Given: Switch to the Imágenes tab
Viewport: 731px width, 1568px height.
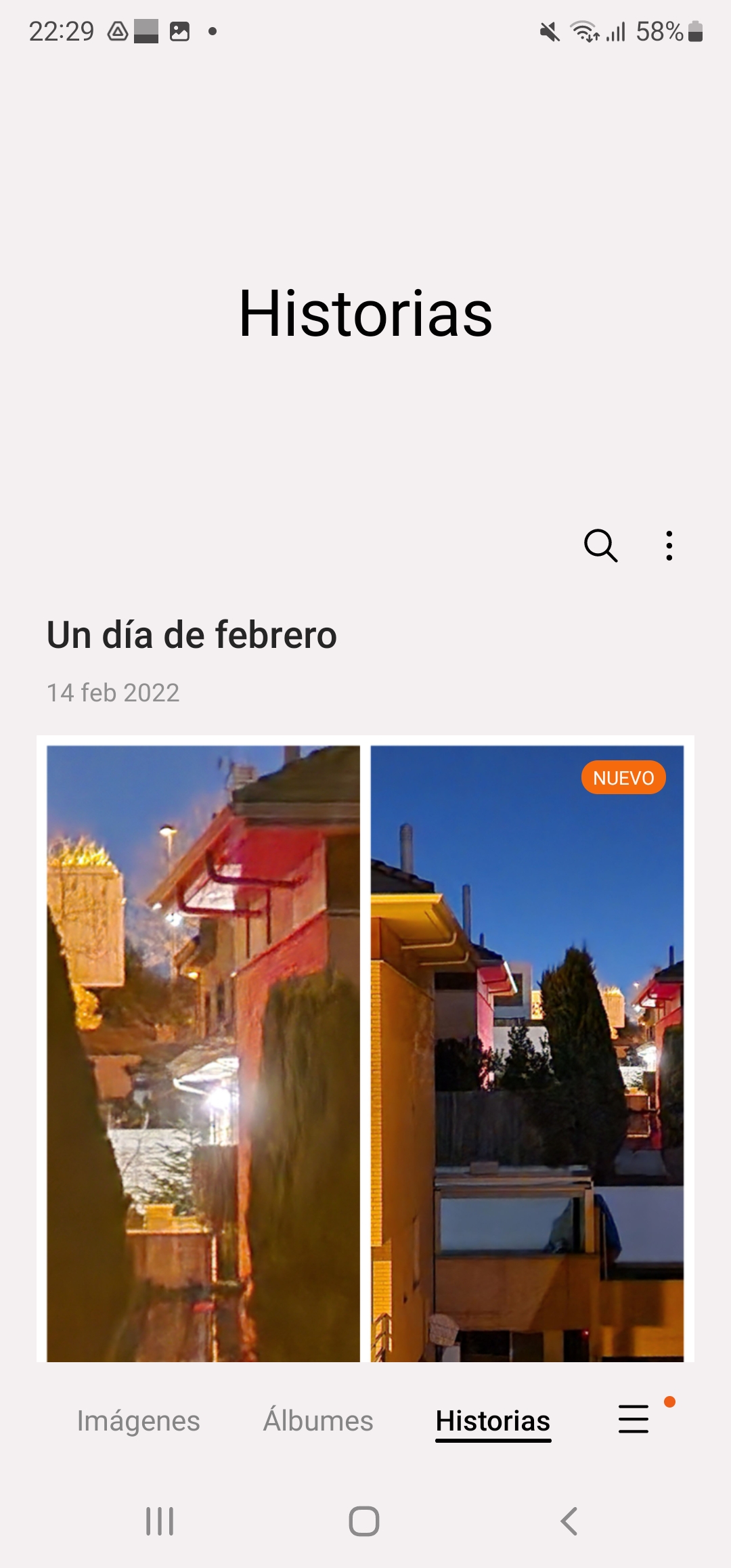Looking at the screenshot, I should (139, 1420).
